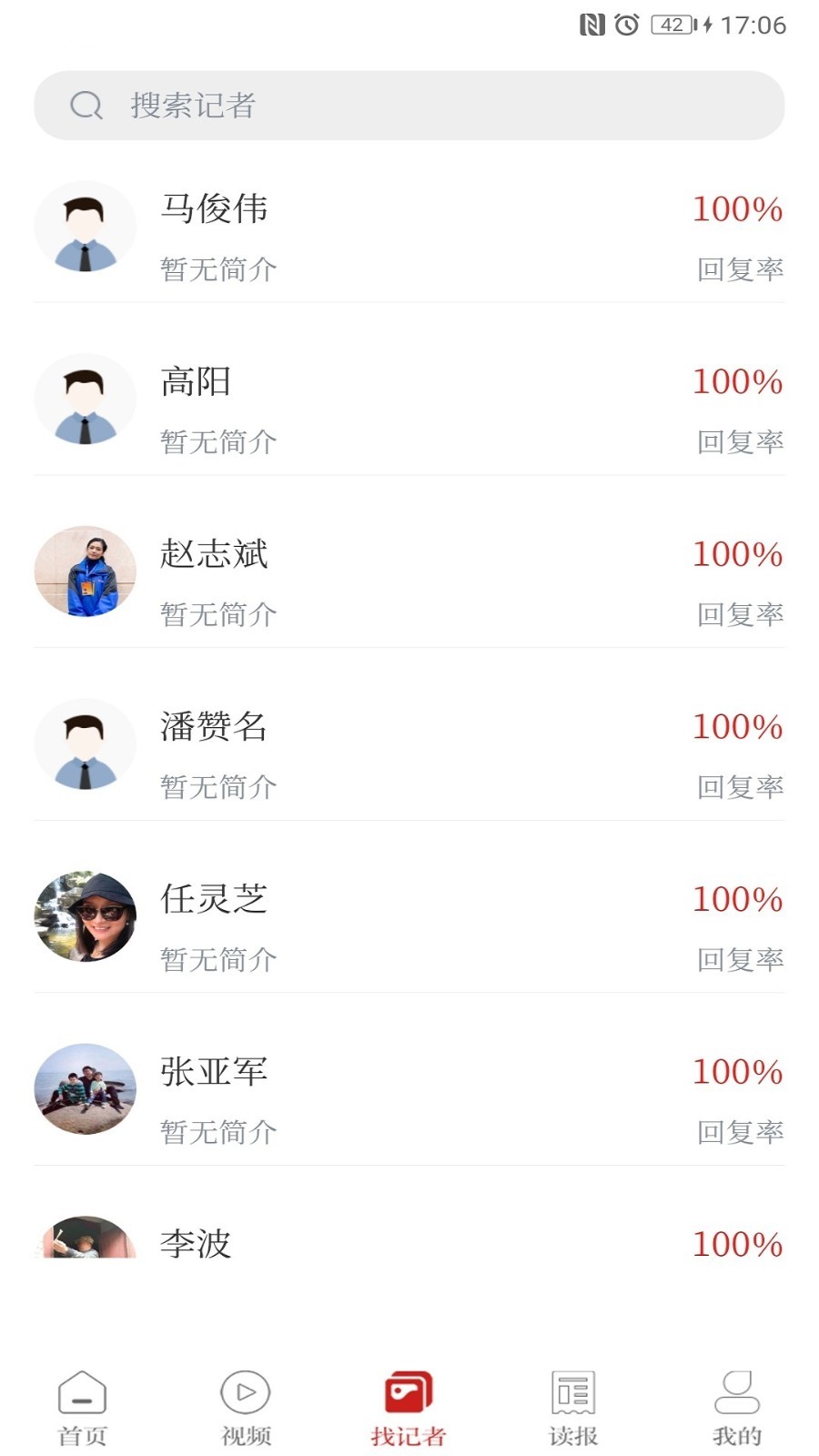The image size is (819, 1456).
Task: Switch to the 视频 video tab
Action: [x=246, y=1408]
